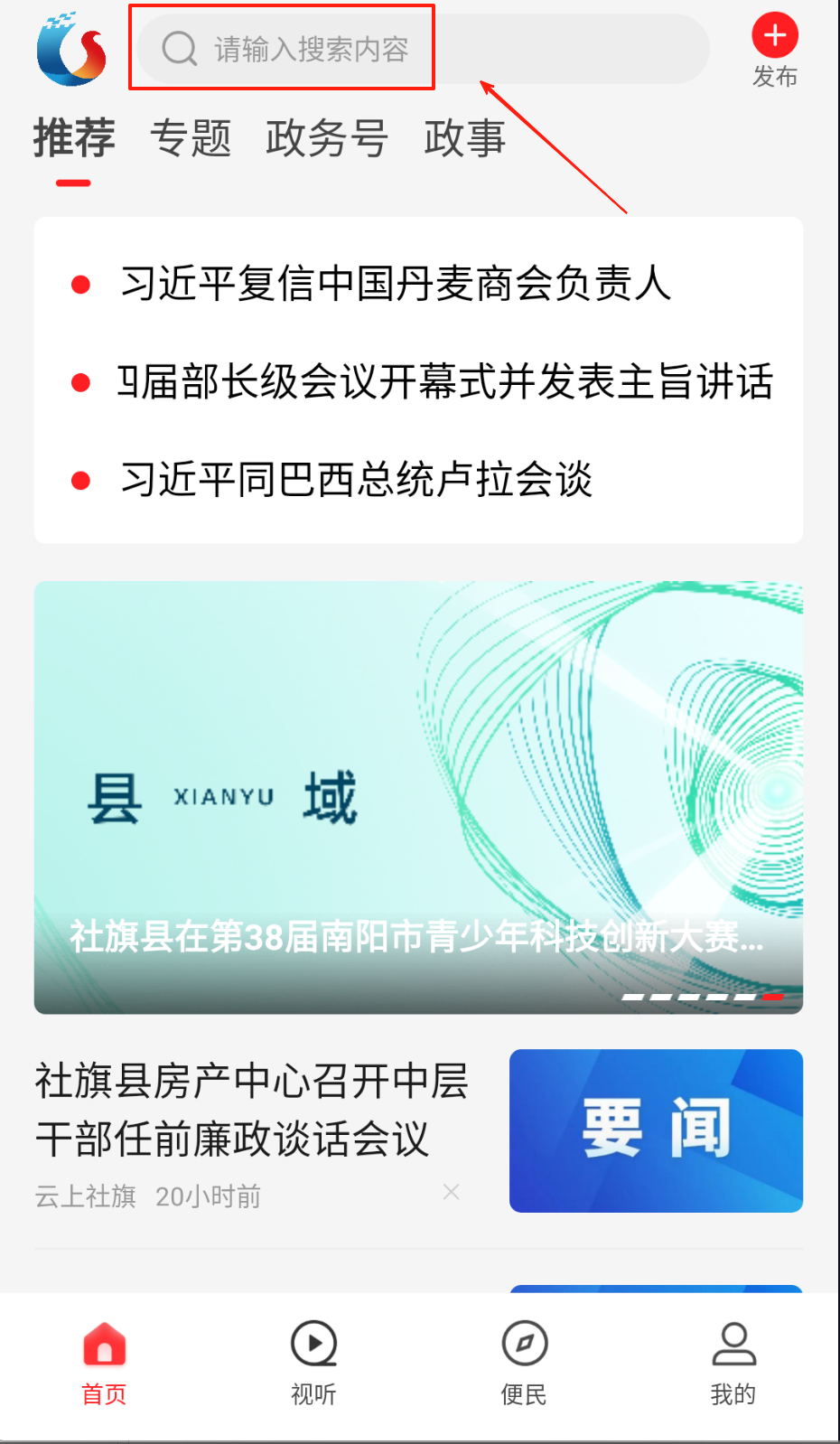Open the 政事 tab
The image size is (840, 1444).
click(x=464, y=139)
